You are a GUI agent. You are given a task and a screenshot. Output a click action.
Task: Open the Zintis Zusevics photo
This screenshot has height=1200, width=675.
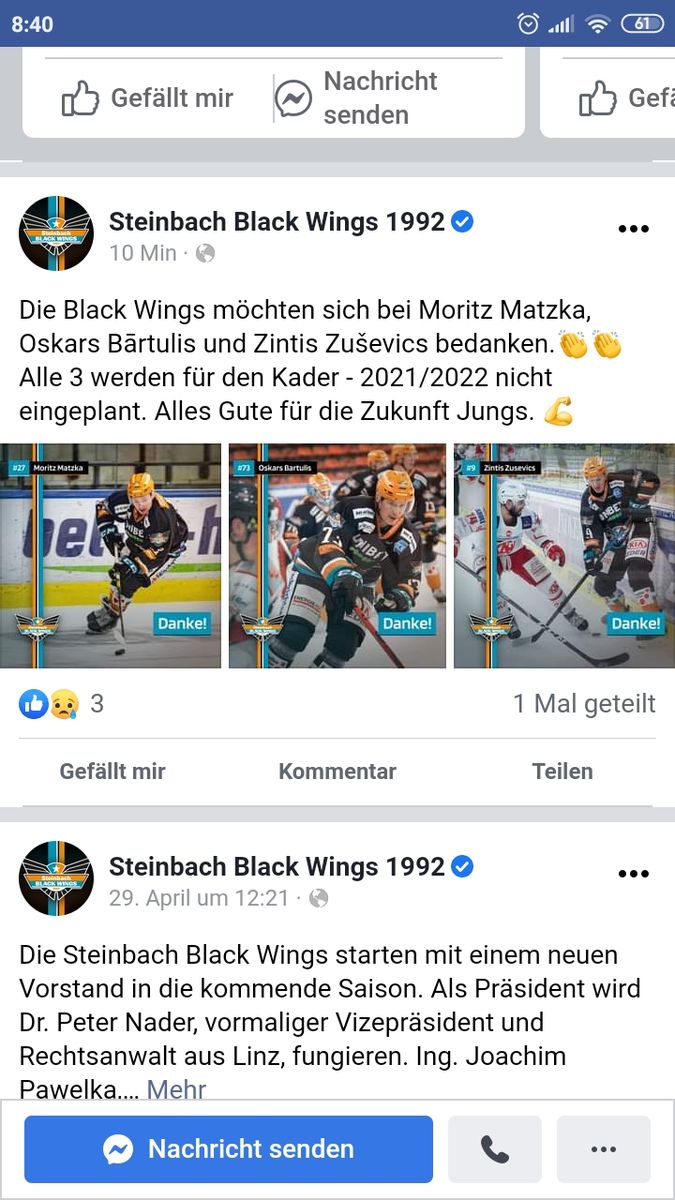click(564, 556)
